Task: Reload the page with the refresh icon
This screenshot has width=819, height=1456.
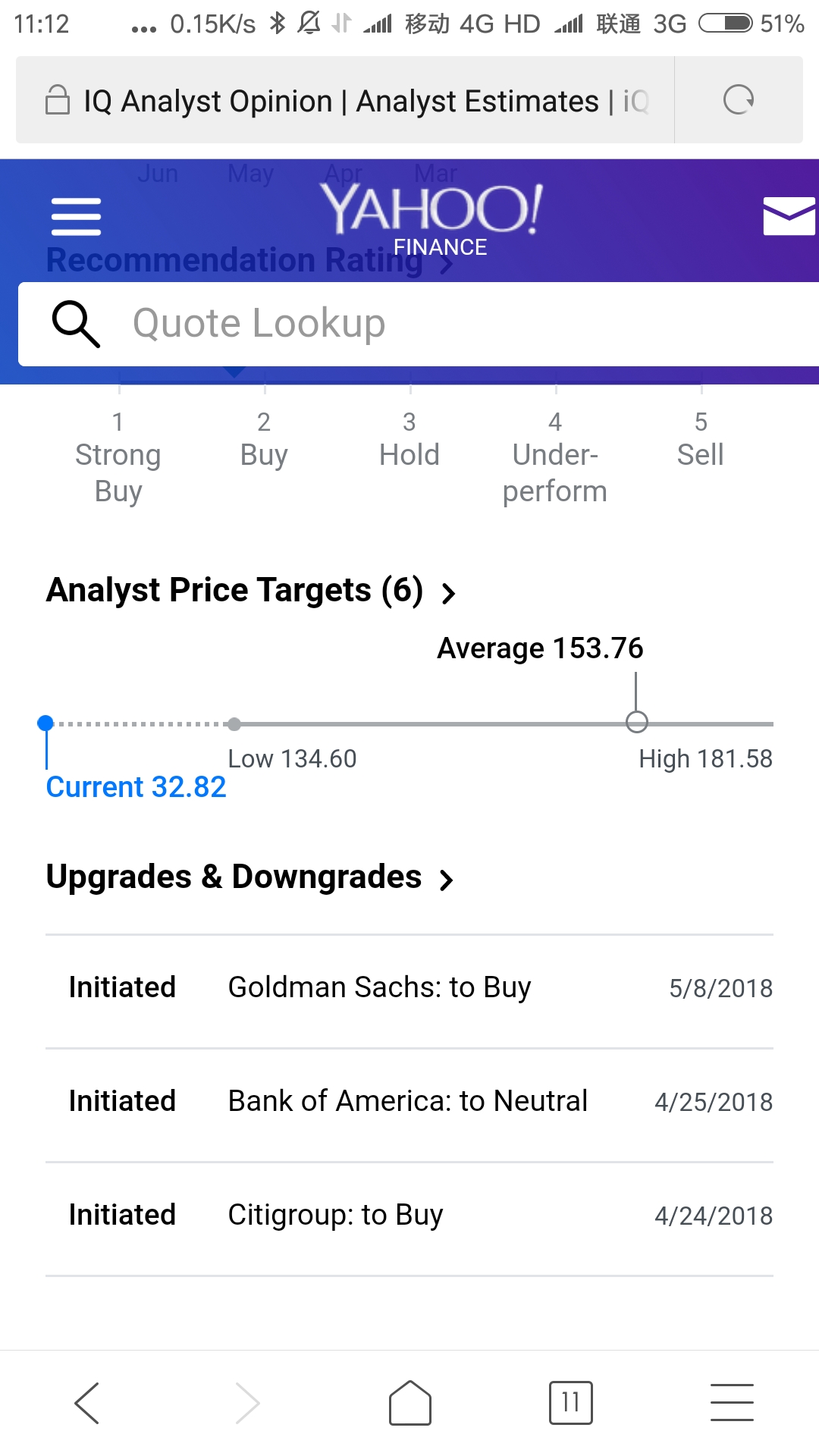Action: (739, 99)
